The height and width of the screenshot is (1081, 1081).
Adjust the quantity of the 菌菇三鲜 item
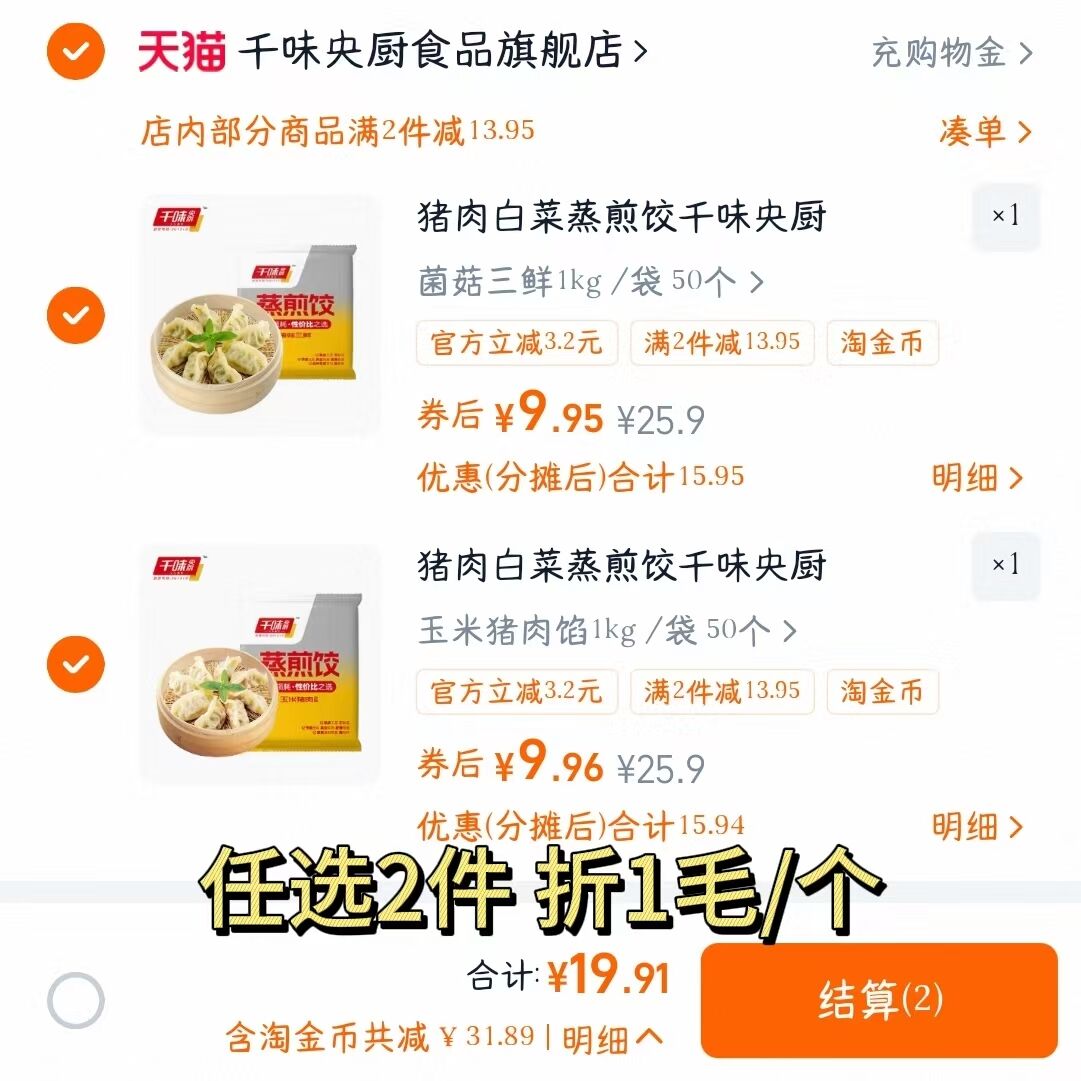click(x=1005, y=216)
